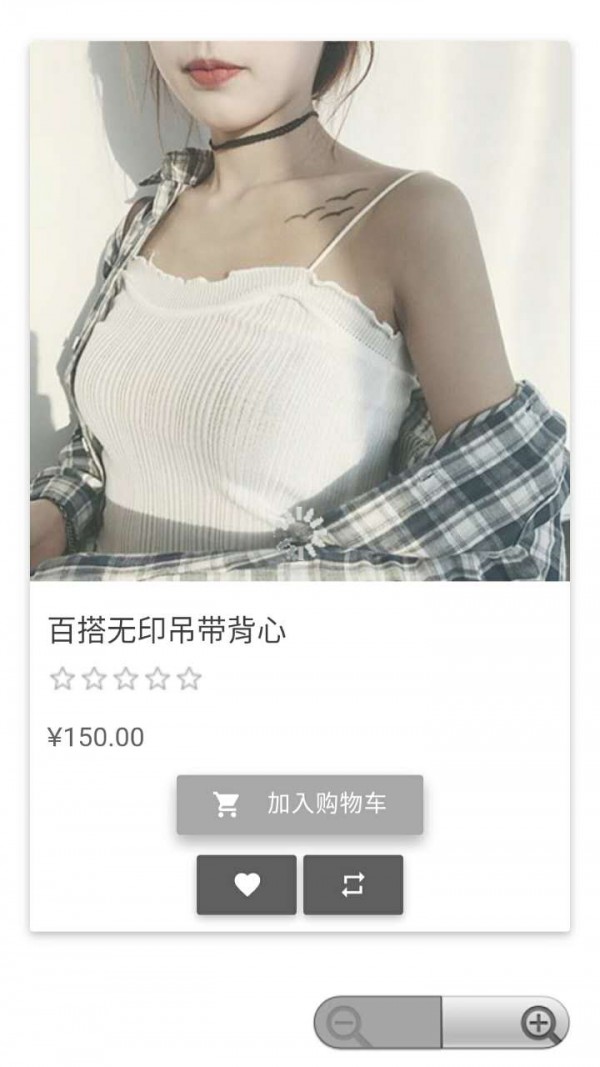Image resolution: width=600 pixels, height=1067 pixels.
Task: Add product to wishlist with heart button
Action: tap(247, 885)
